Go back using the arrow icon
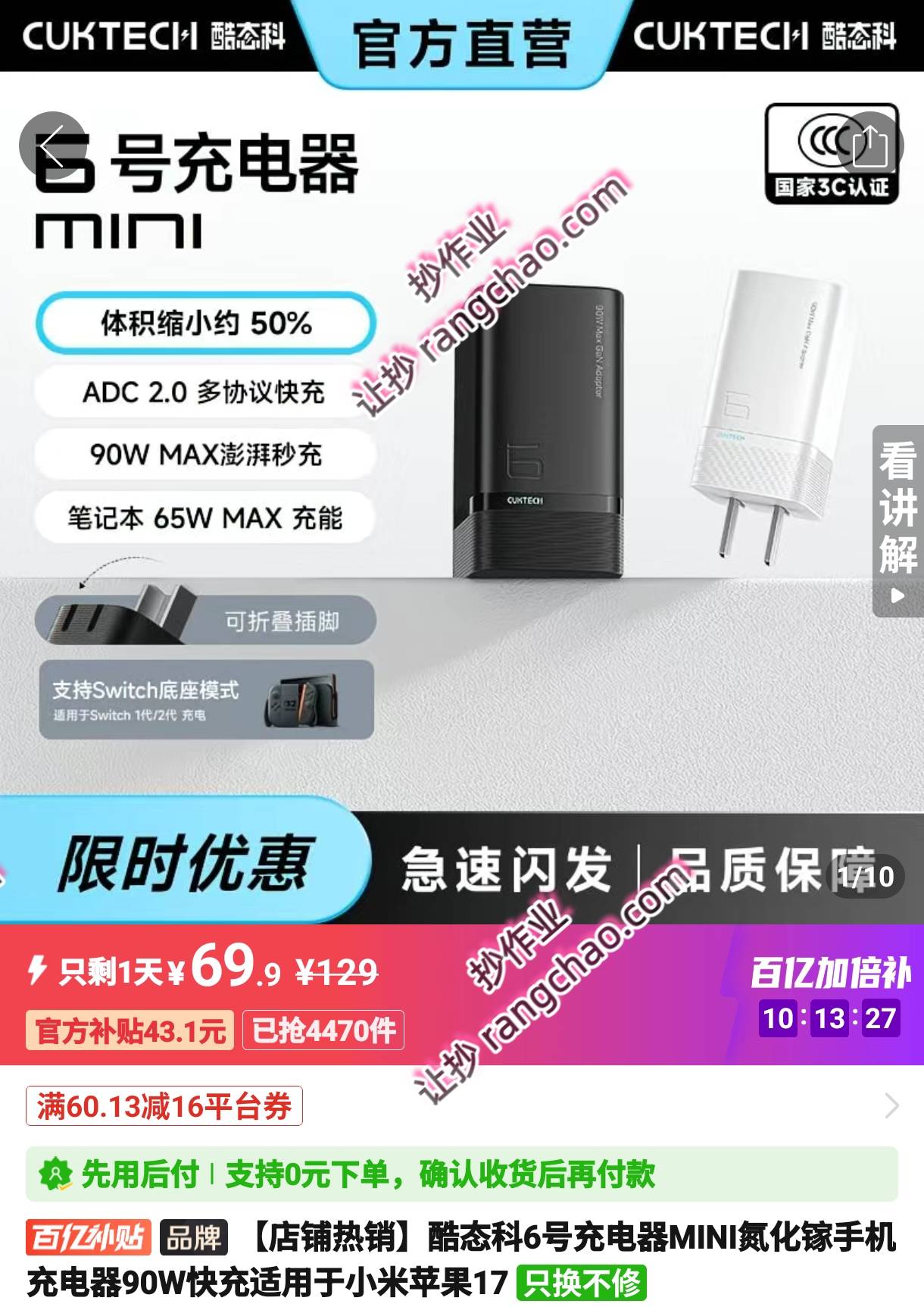The width and height of the screenshot is (924, 1307). [x=53, y=145]
